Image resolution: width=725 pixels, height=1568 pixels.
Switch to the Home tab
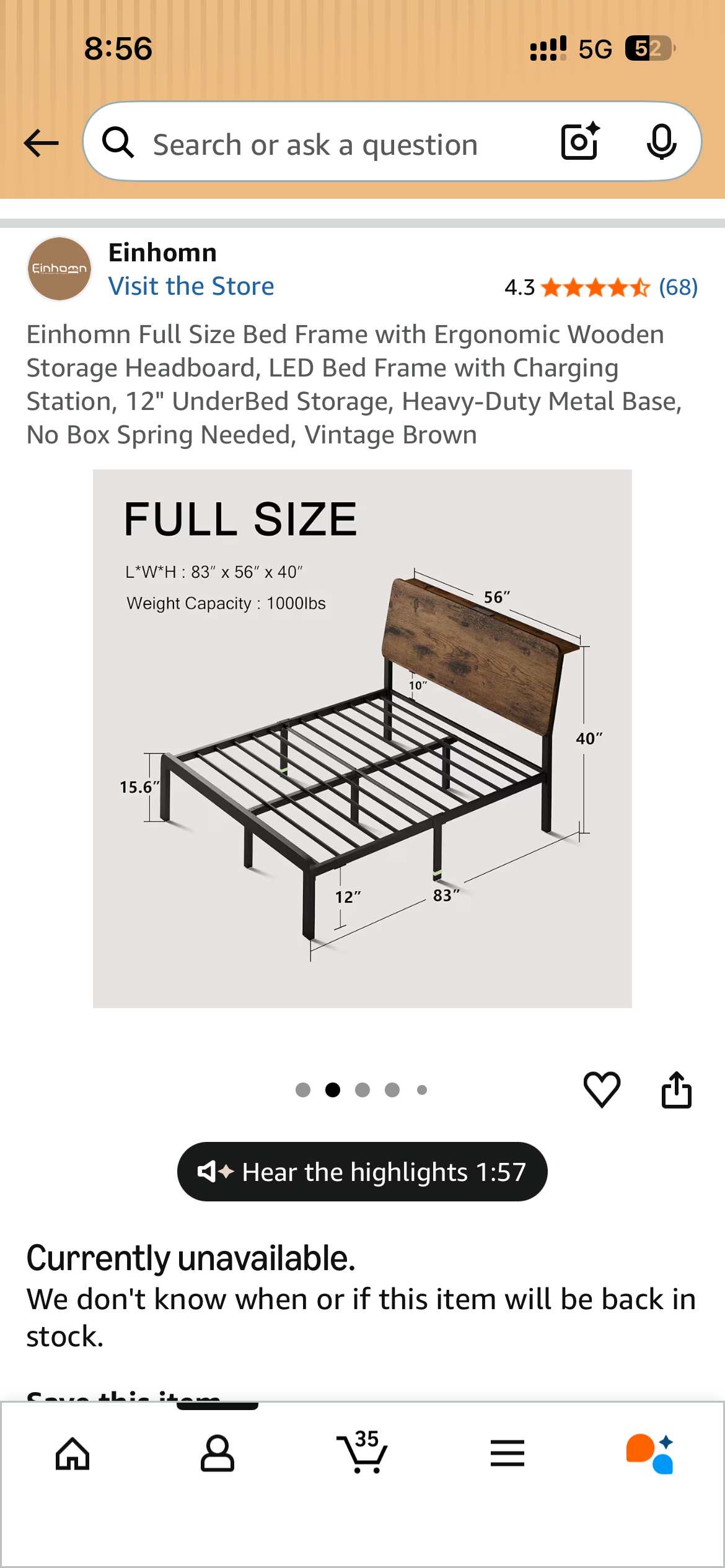pyautogui.click(x=72, y=1453)
